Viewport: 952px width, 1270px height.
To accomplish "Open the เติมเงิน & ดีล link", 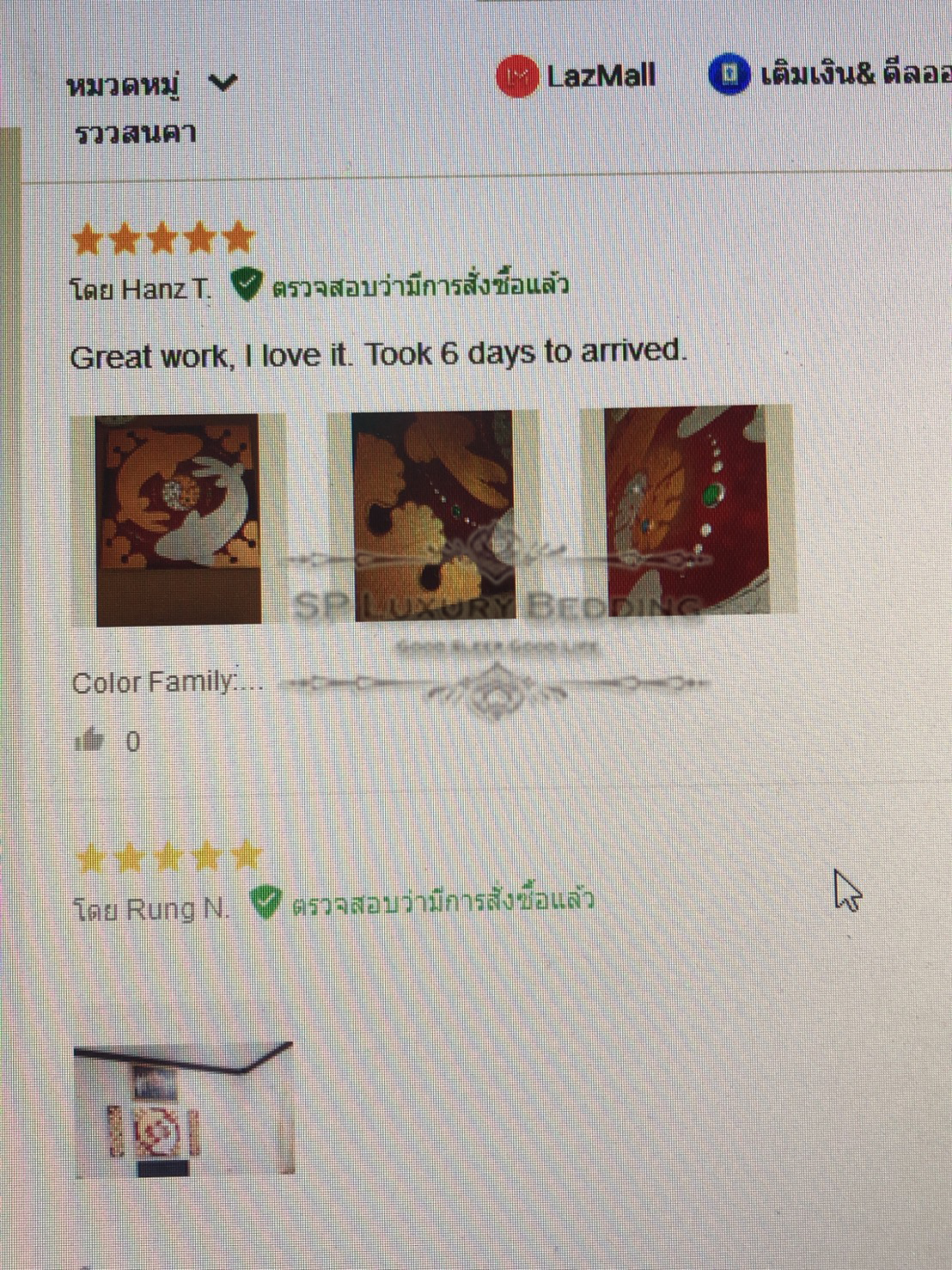I will [830, 75].
